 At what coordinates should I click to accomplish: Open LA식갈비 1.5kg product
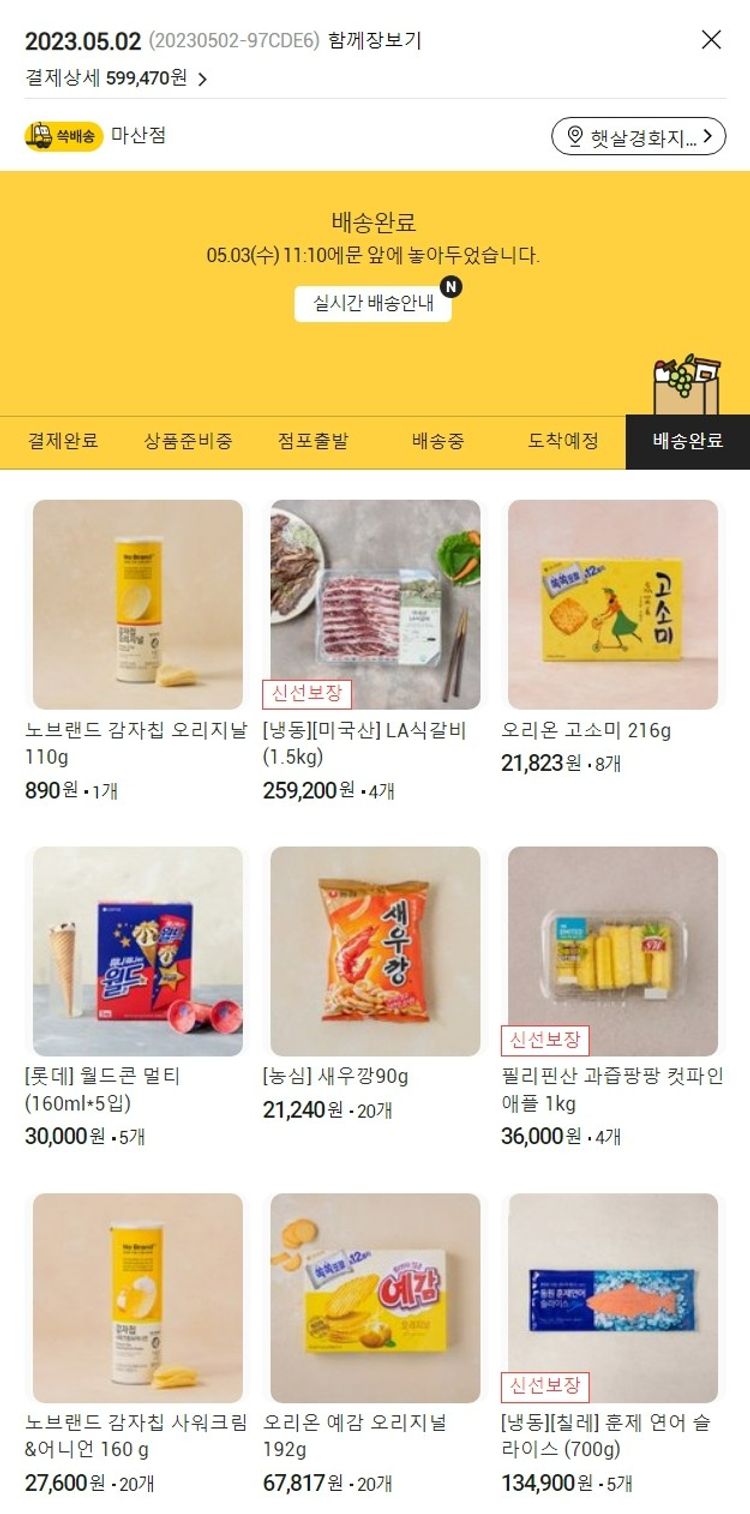click(375, 605)
